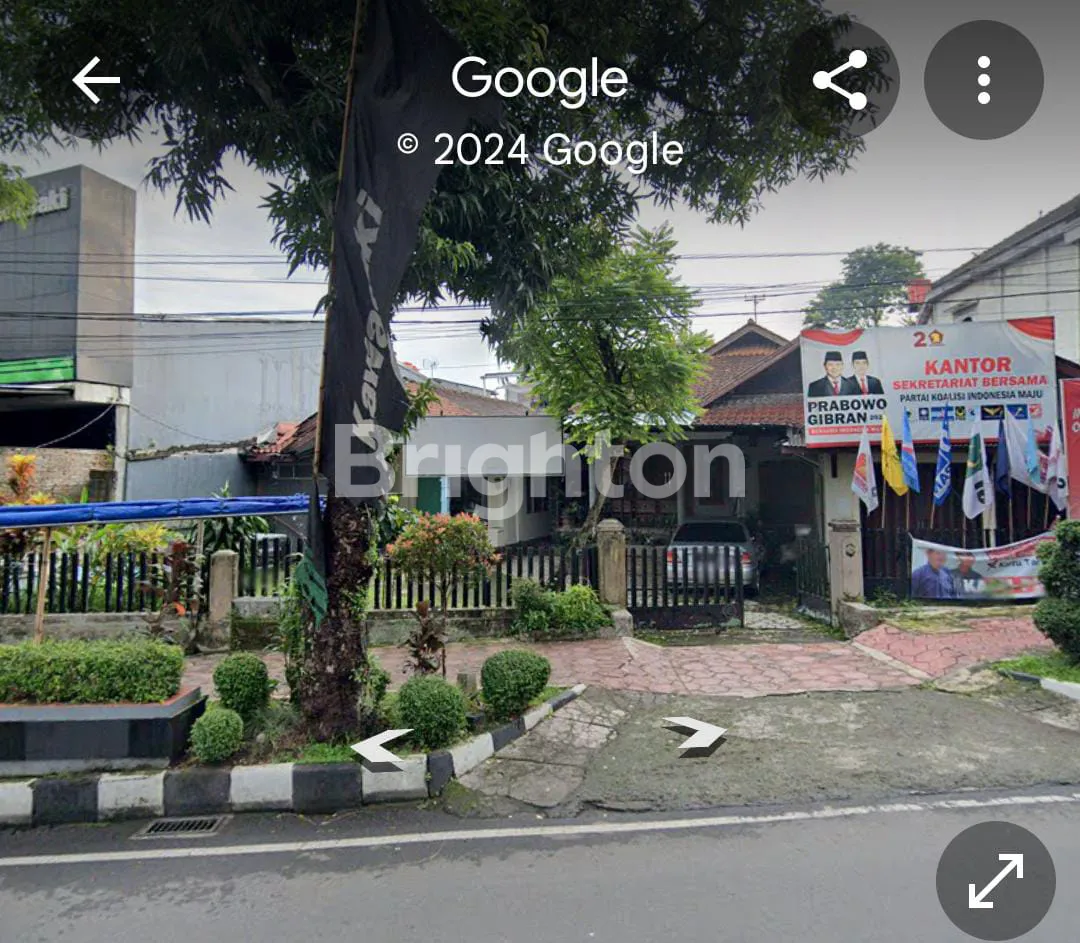
Task: Go back from Street View
Action: click(x=96, y=80)
